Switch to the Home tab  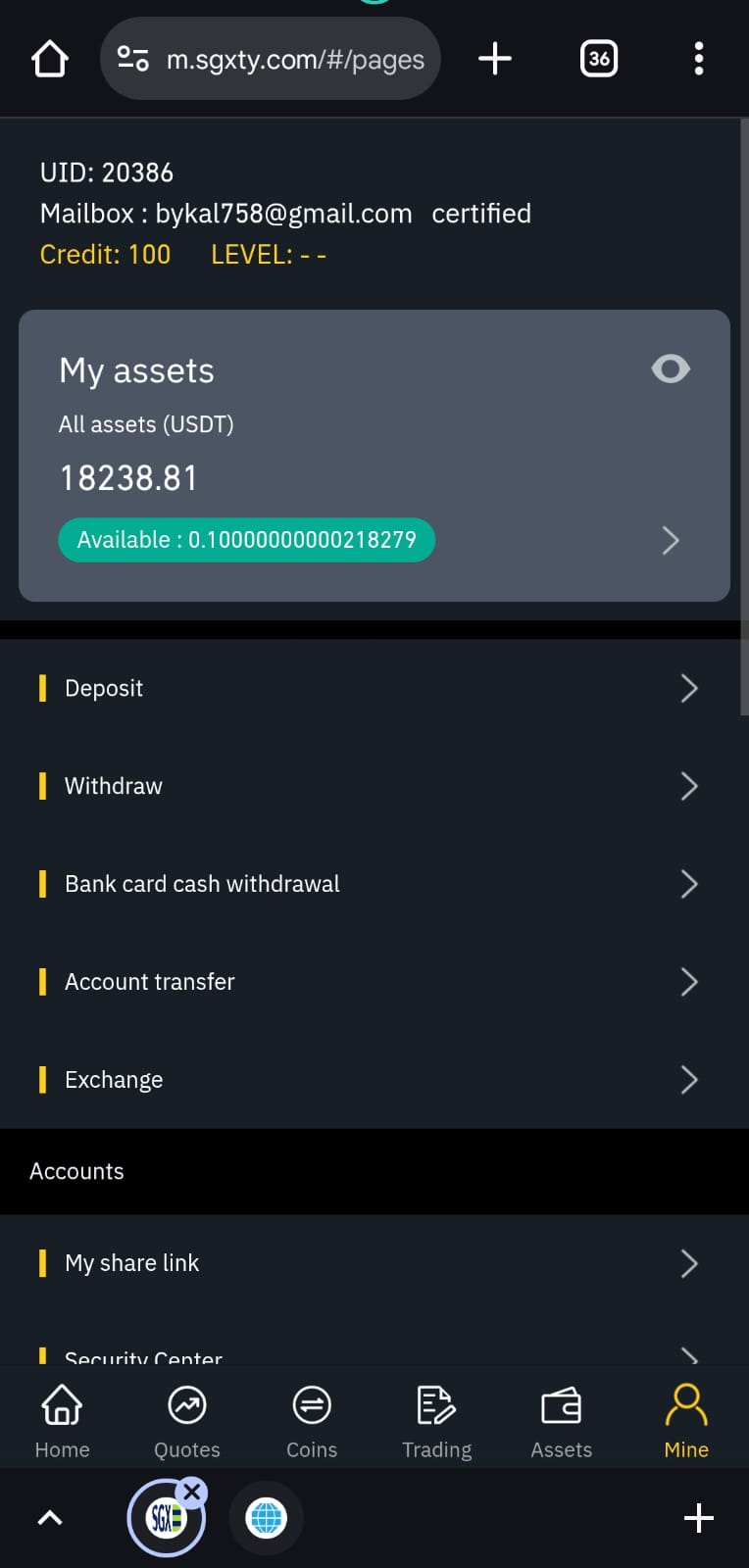(62, 1421)
